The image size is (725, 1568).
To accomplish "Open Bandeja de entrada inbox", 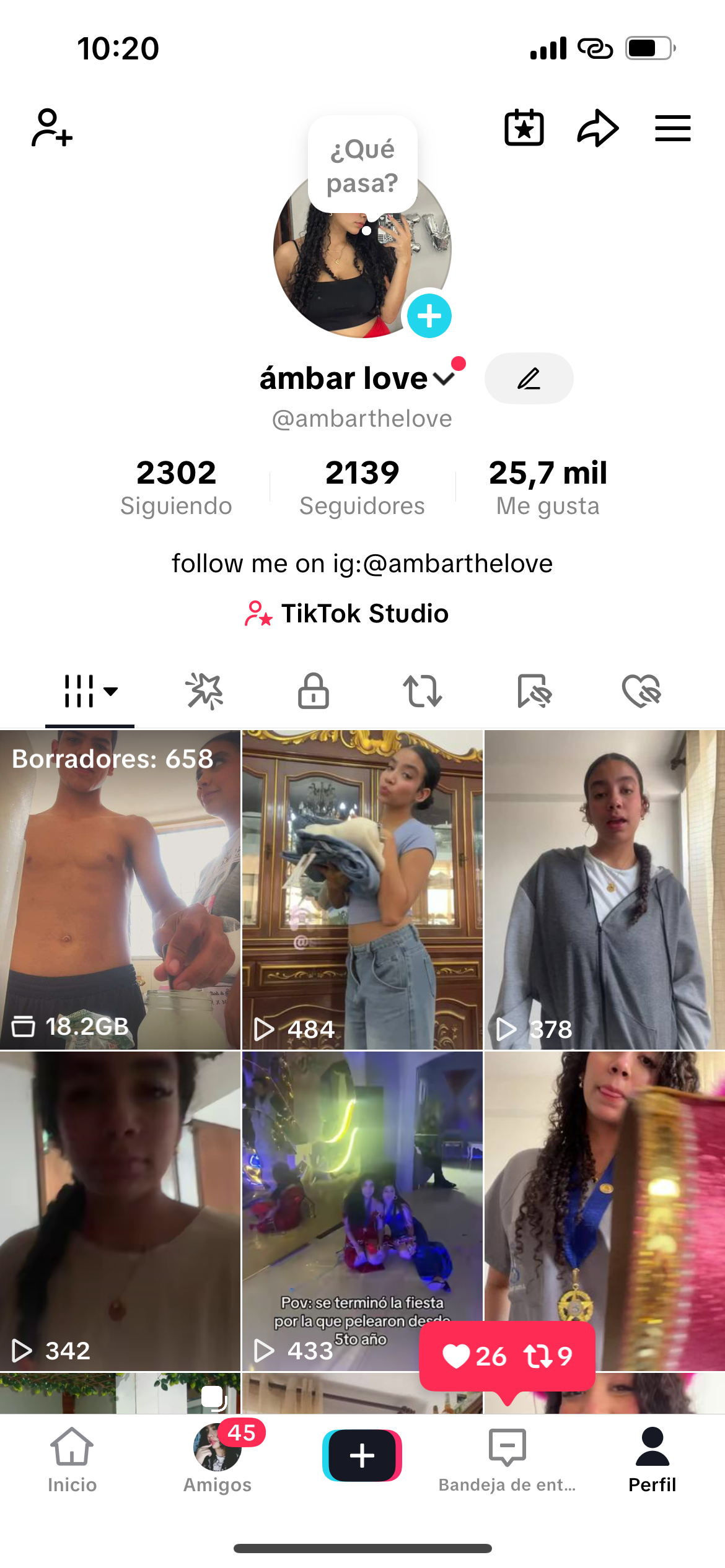I will [507, 1459].
